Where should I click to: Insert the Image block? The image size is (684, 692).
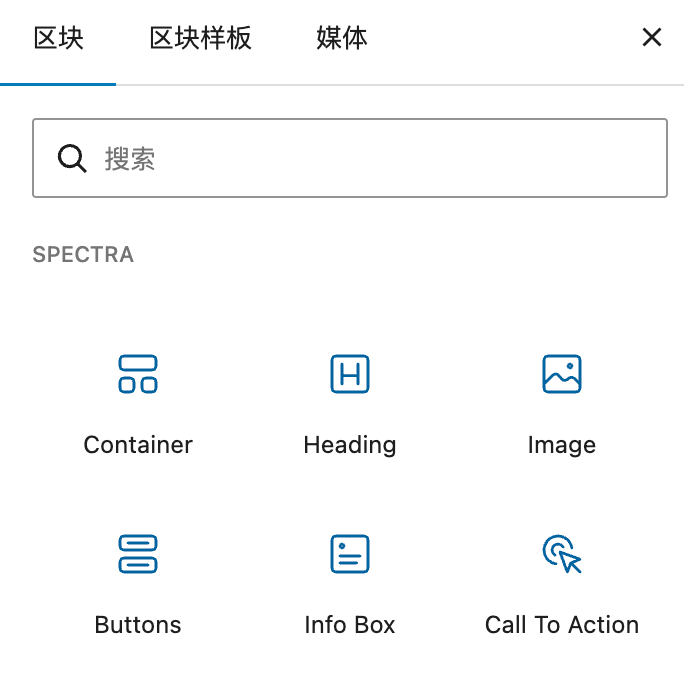pos(561,400)
